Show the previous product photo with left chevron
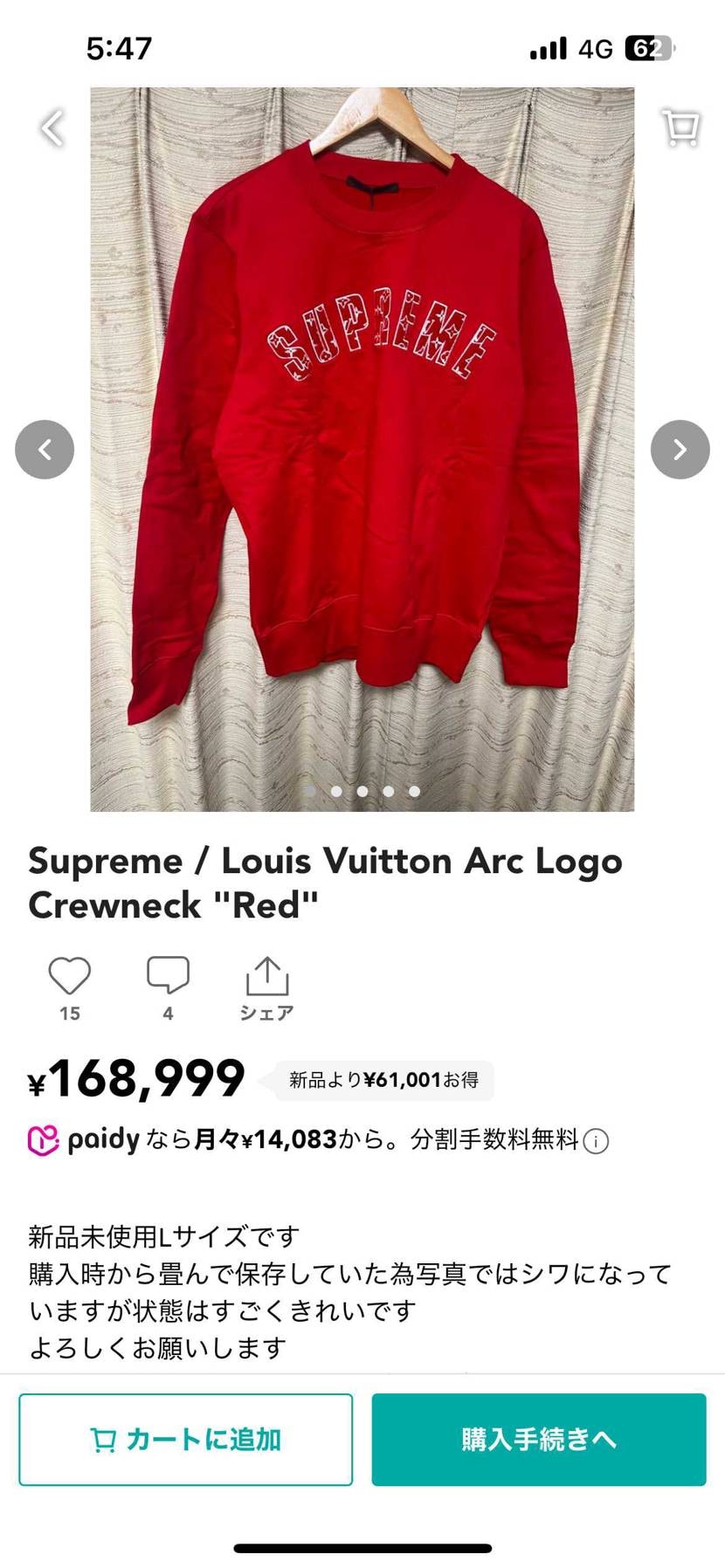The width and height of the screenshot is (725, 1568). click(x=45, y=449)
